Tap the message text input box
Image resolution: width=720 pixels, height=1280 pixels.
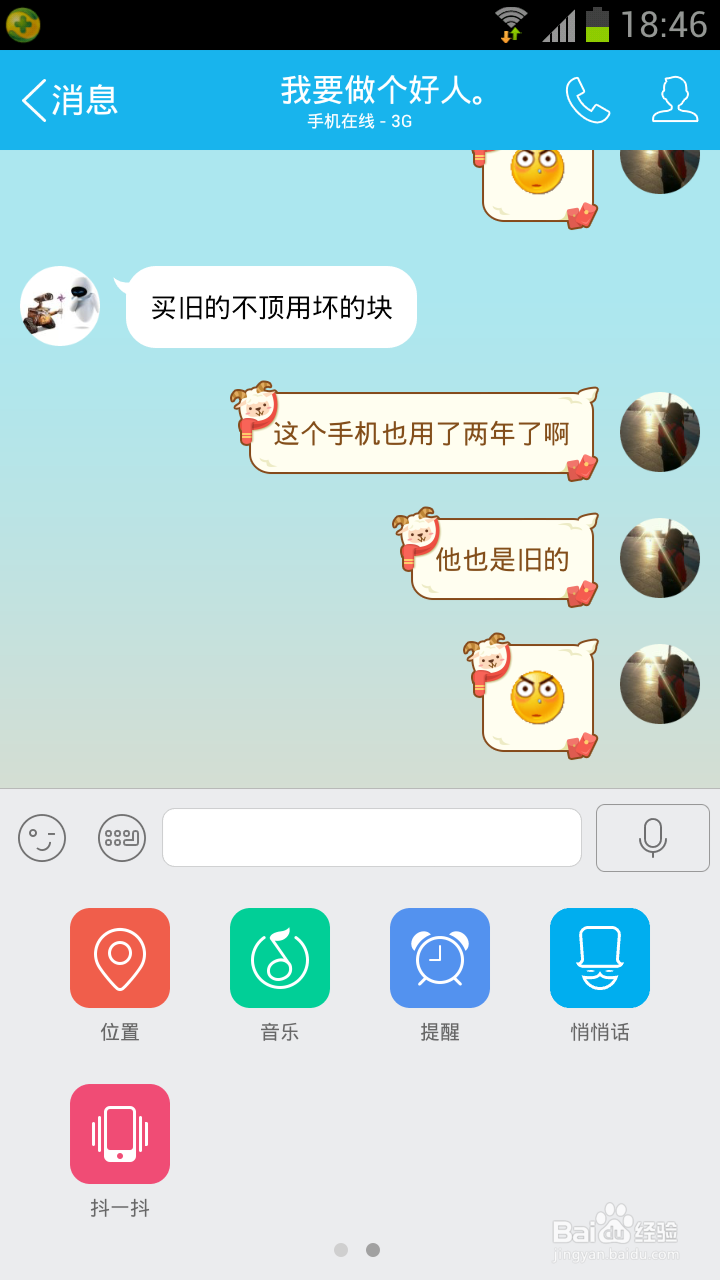[371, 838]
